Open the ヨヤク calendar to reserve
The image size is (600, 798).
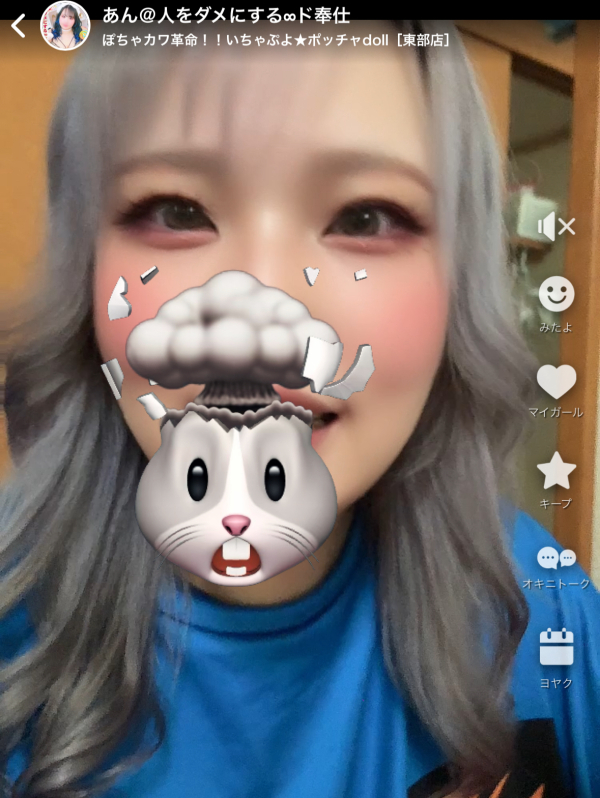click(x=556, y=647)
